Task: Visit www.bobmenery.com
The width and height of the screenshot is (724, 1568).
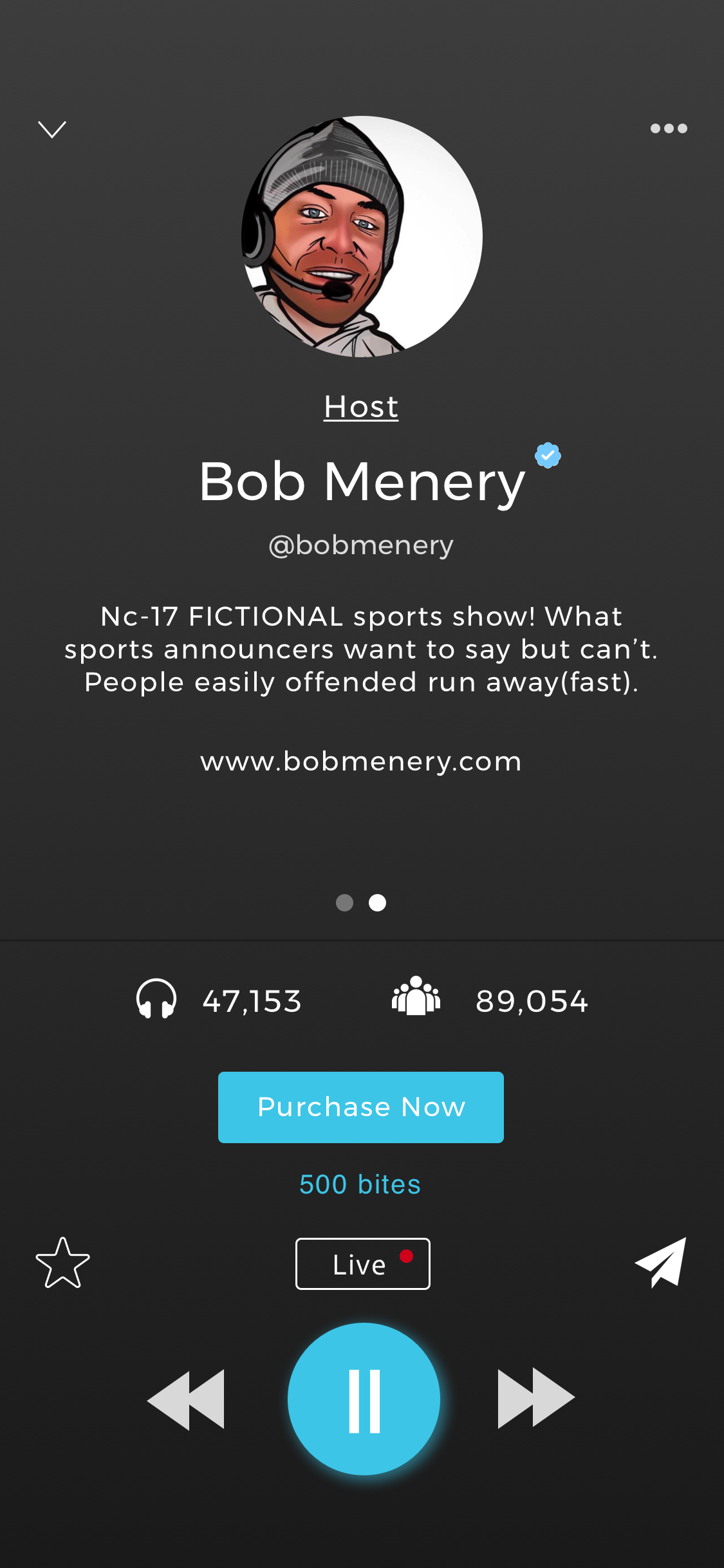Action: [x=361, y=761]
